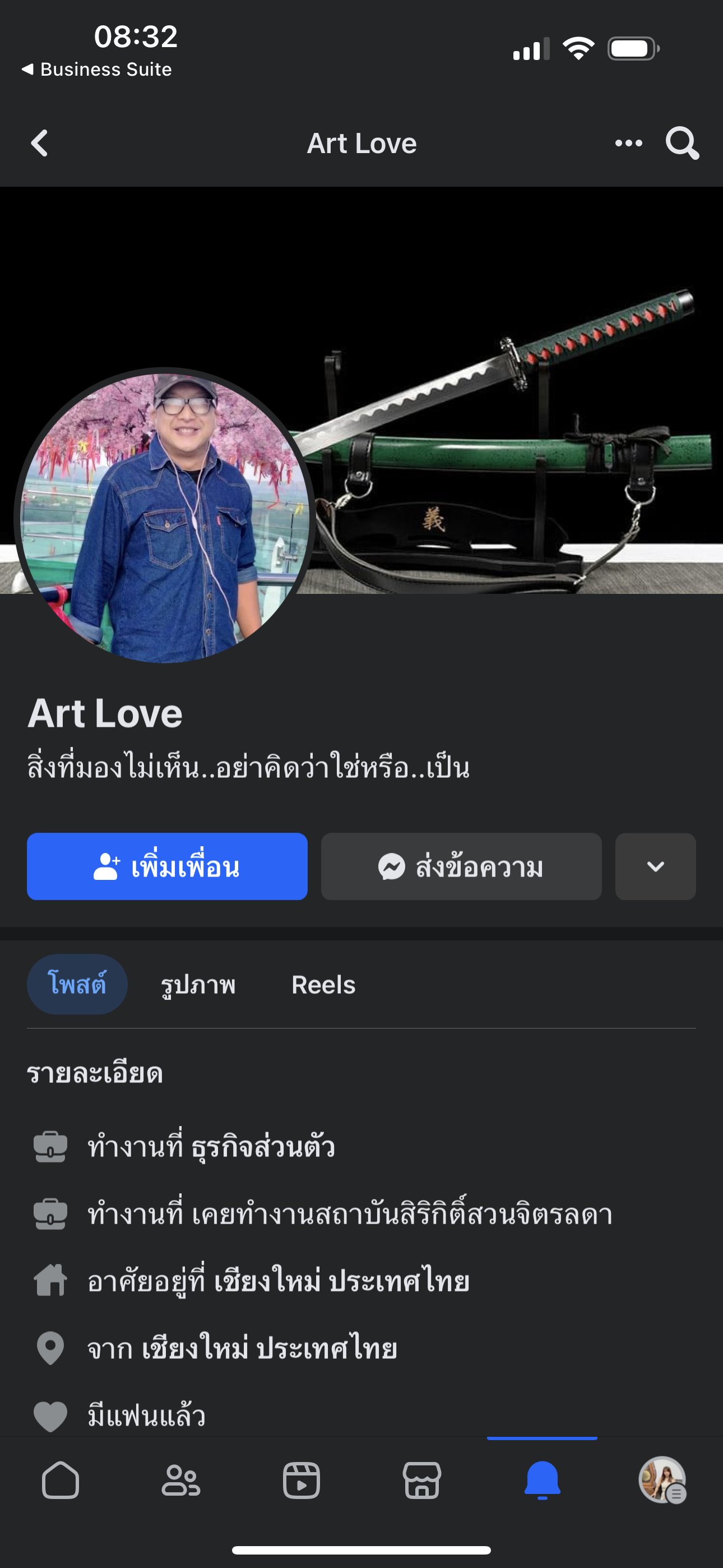
Task: Open the Friends tab
Action: coord(180,1480)
